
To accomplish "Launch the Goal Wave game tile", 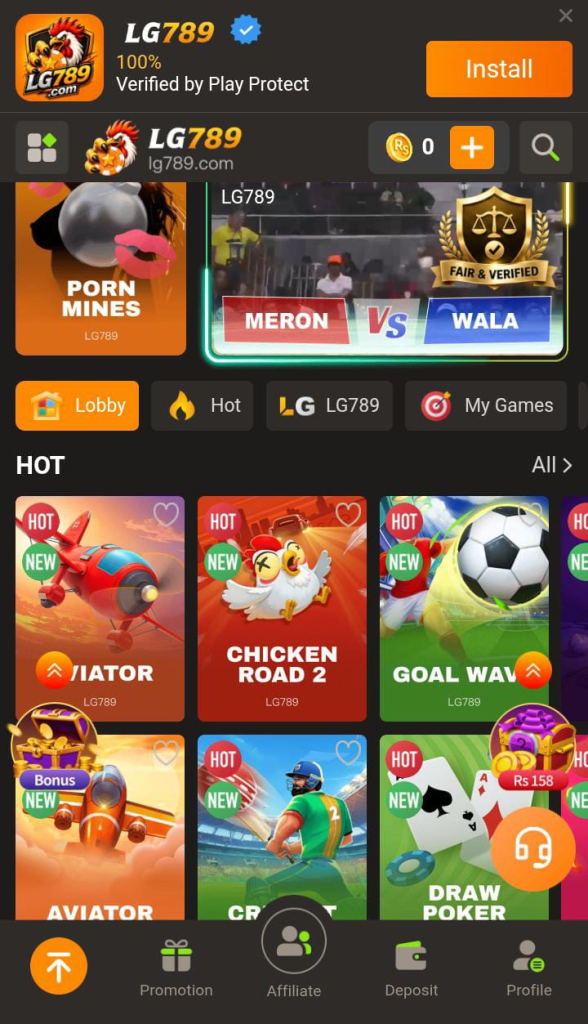I will (x=464, y=609).
